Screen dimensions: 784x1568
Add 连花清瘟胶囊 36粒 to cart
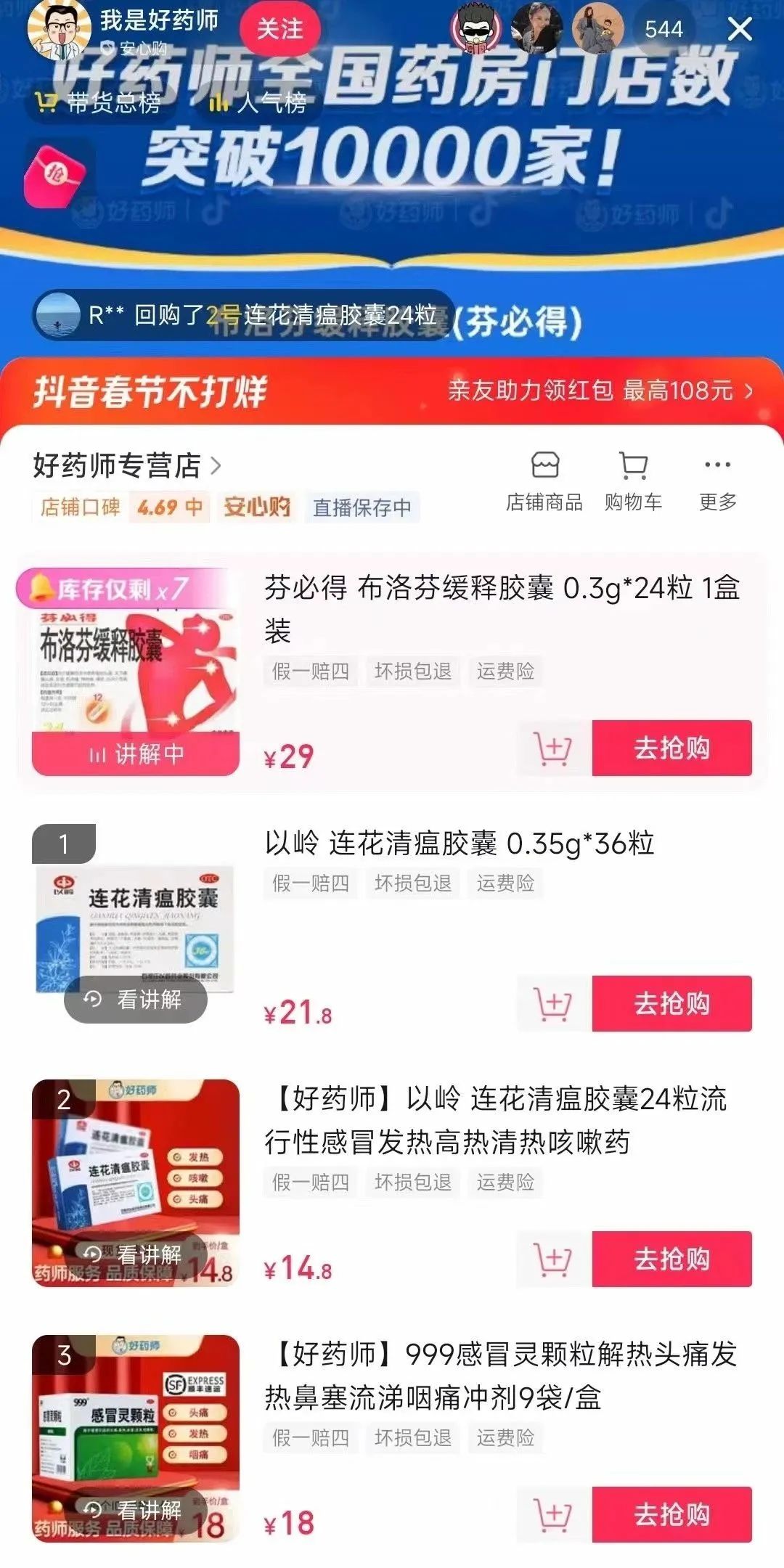point(553,1004)
